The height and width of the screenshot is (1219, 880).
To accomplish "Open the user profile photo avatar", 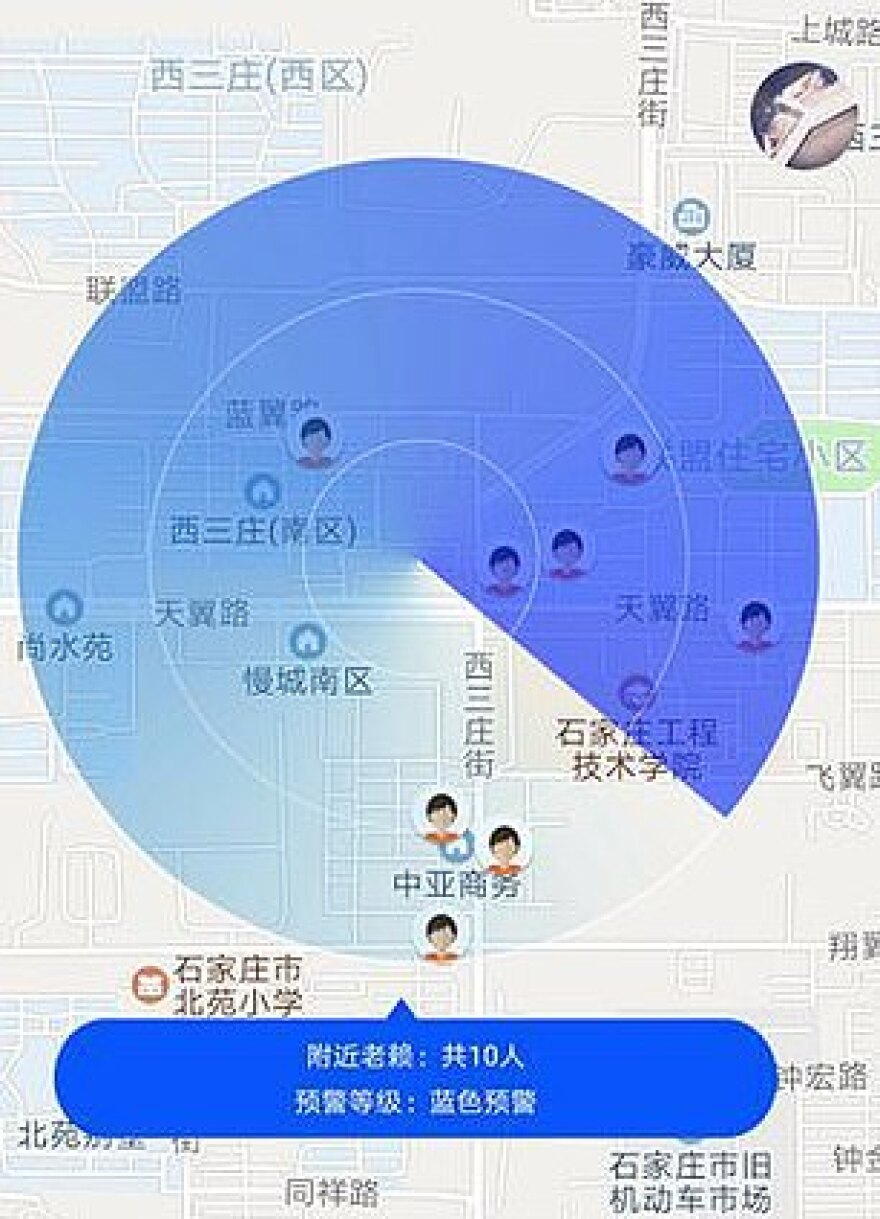I will tap(803, 115).
